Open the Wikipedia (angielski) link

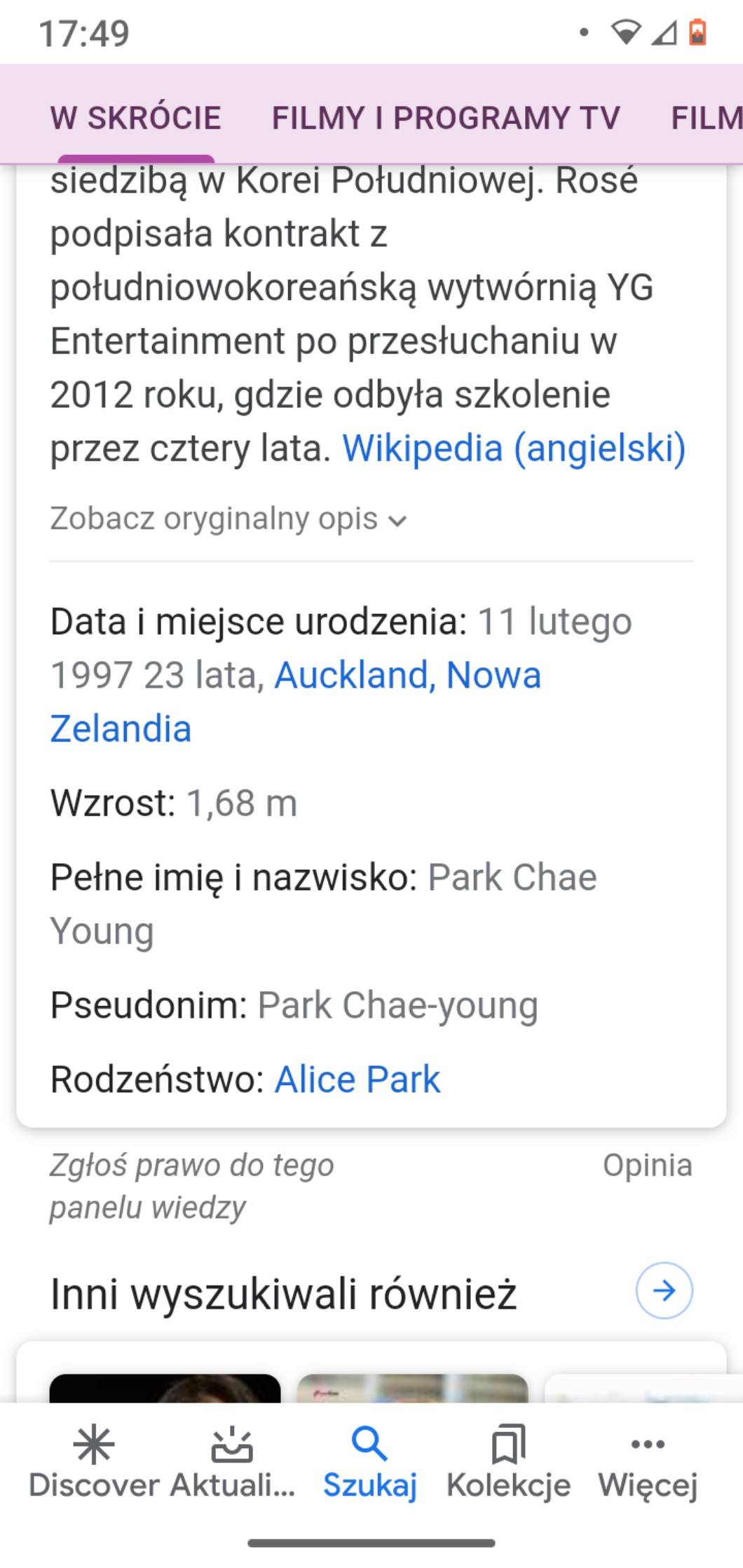(x=514, y=448)
